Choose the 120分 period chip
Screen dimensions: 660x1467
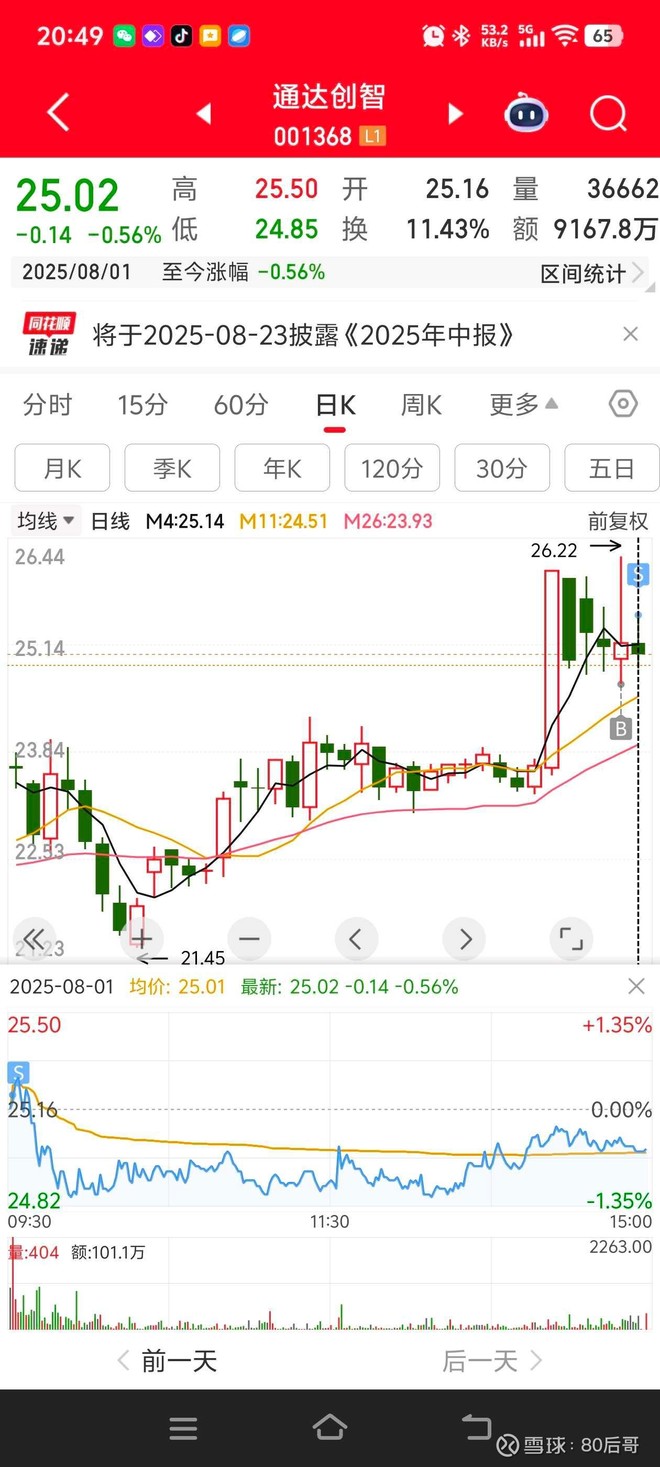(x=392, y=468)
